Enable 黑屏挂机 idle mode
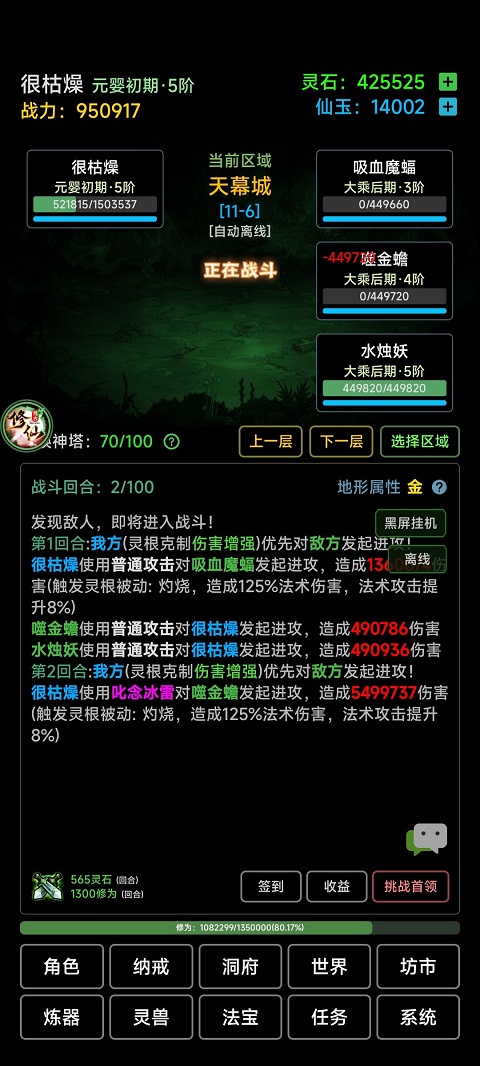Image resolution: width=480 pixels, height=1066 pixels. (x=410, y=523)
